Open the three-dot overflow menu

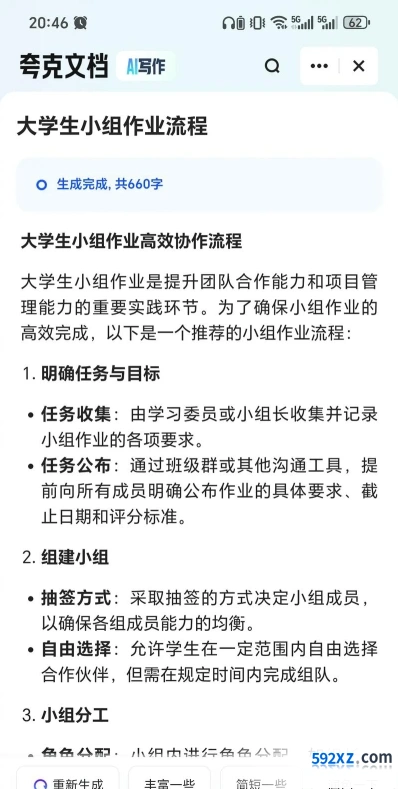tap(319, 66)
